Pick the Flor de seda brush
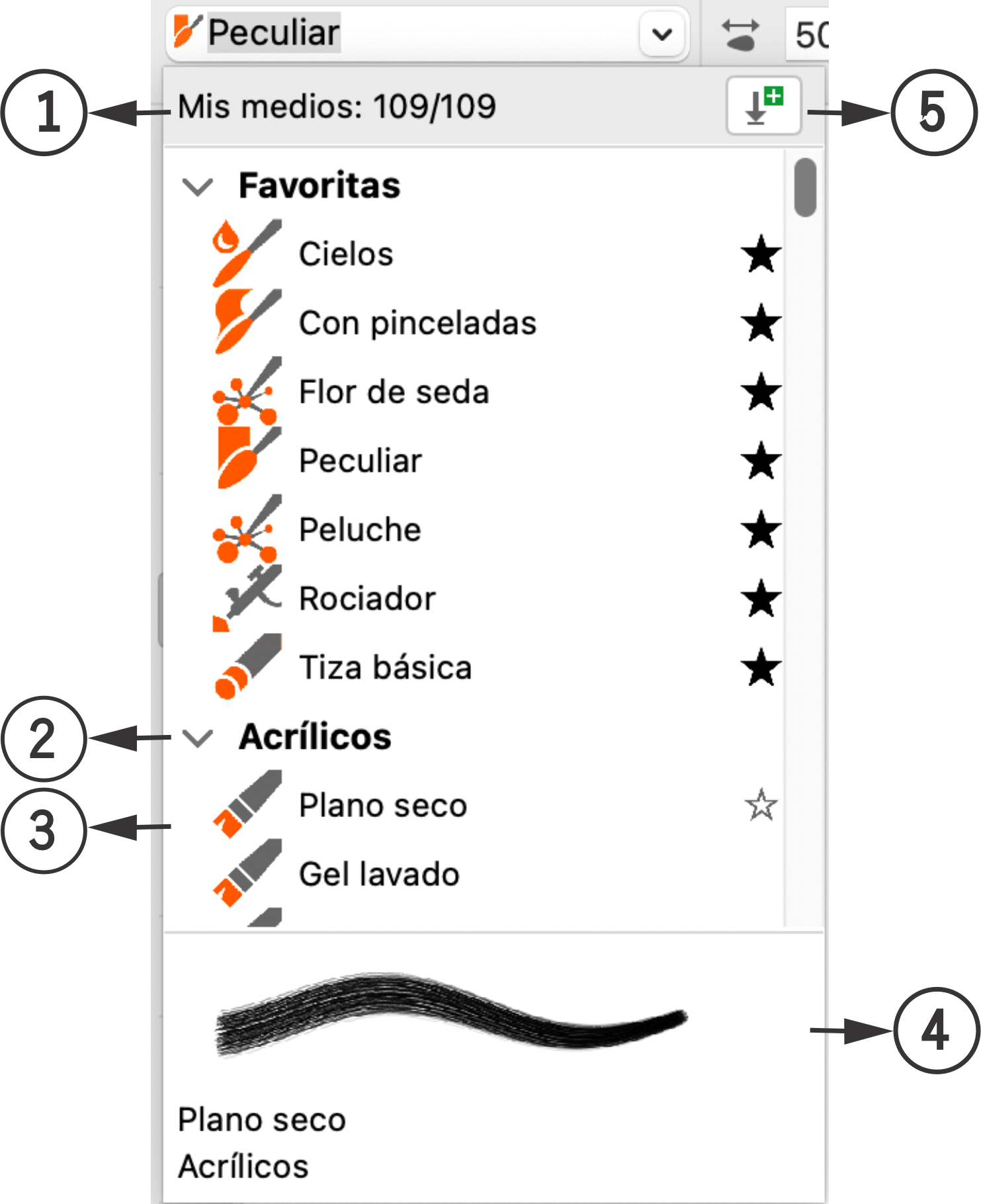This screenshot has width=981, height=1204. tap(394, 392)
